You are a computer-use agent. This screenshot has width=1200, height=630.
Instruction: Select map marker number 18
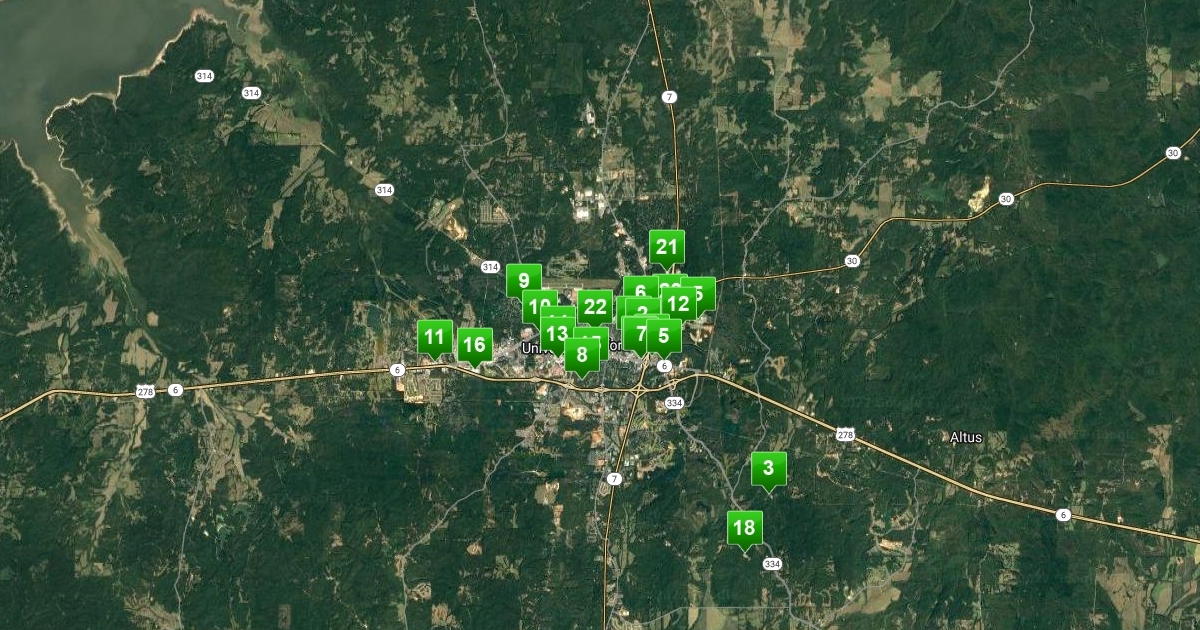pos(744,527)
